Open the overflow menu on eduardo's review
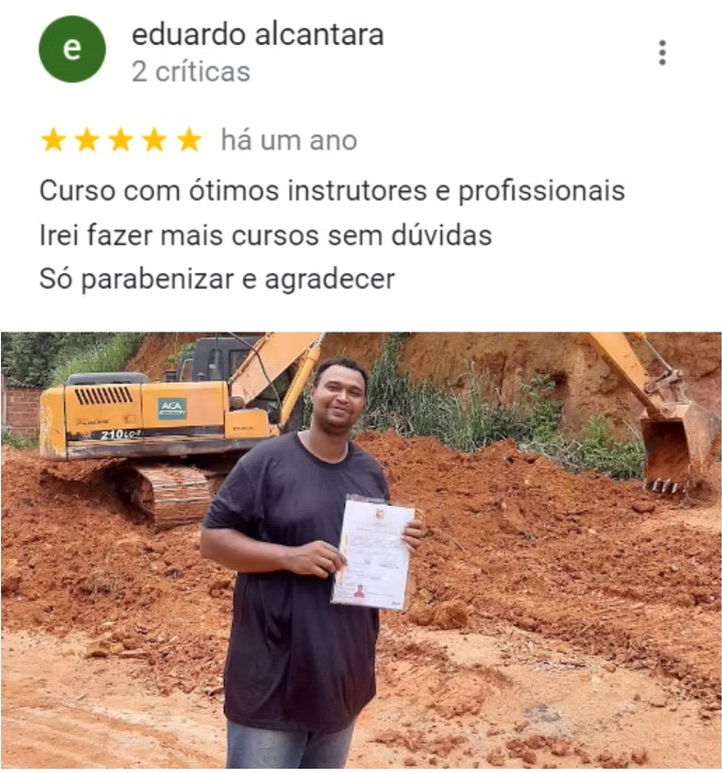722x773 pixels. point(661,53)
